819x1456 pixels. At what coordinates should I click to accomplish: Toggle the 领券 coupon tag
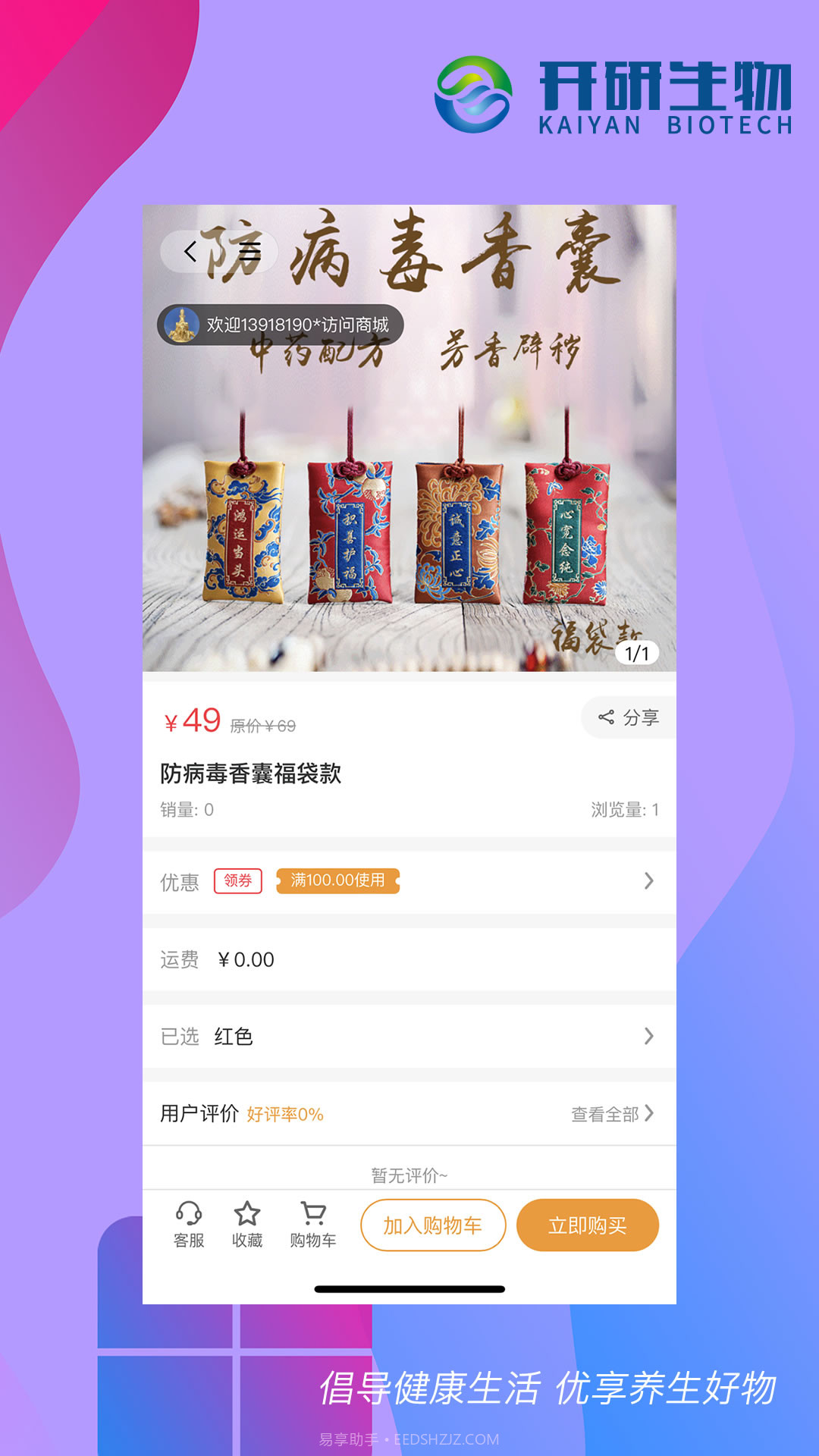[237, 880]
